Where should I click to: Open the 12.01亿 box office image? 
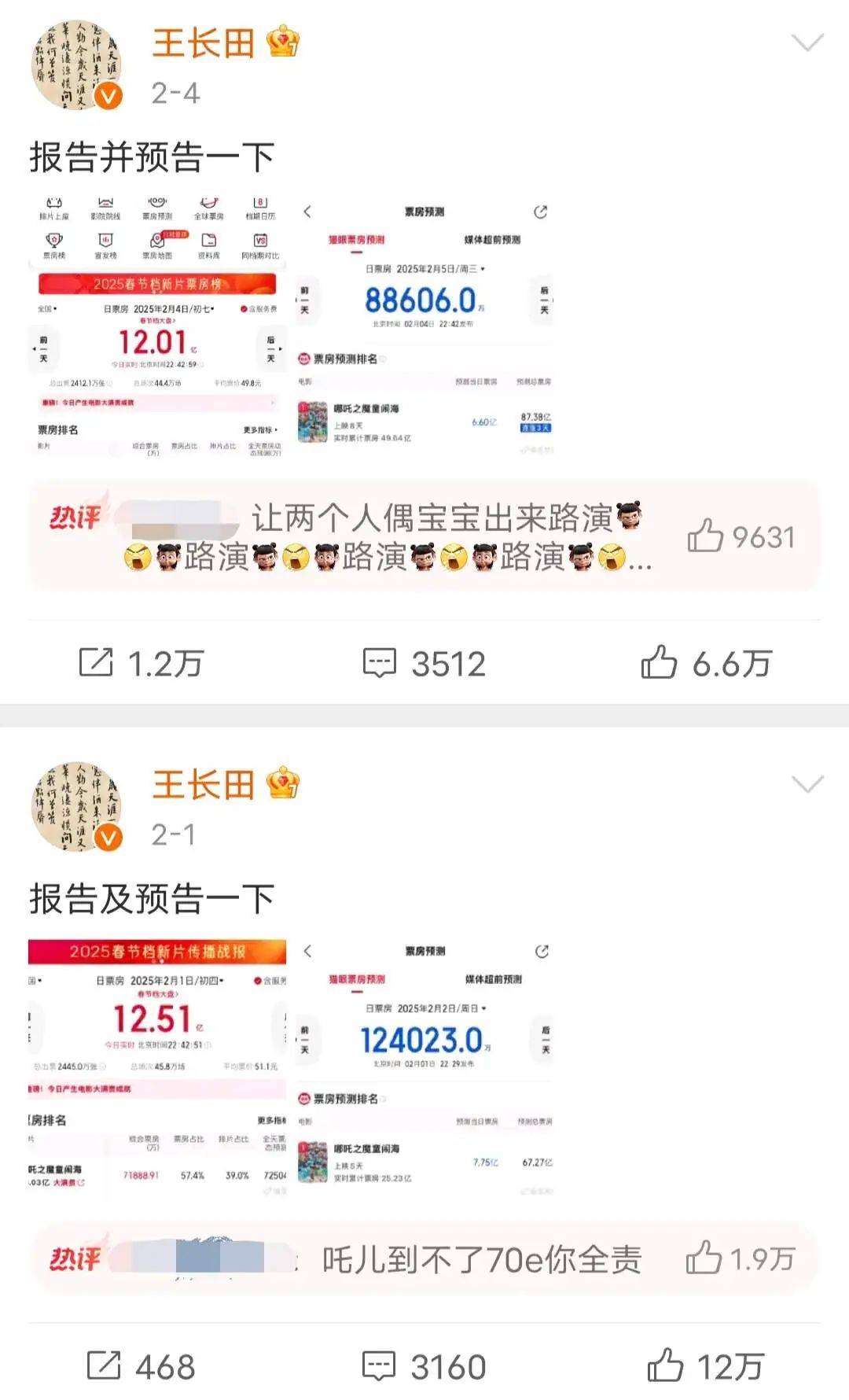pos(157,324)
